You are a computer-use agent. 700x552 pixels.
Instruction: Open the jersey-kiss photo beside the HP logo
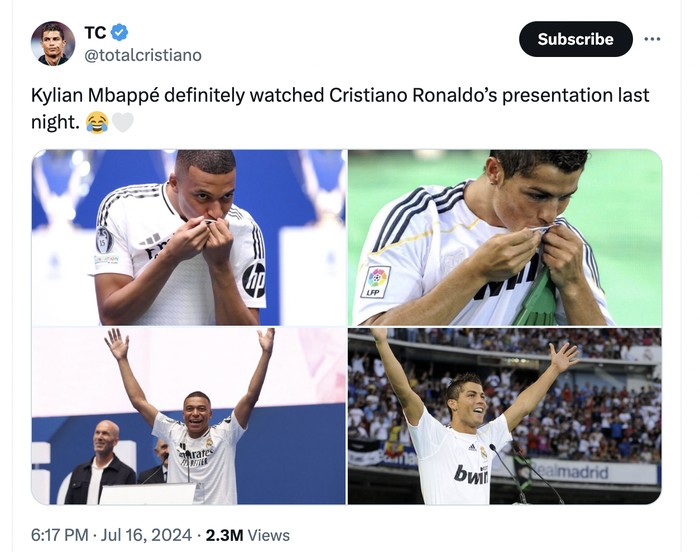(189, 237)
